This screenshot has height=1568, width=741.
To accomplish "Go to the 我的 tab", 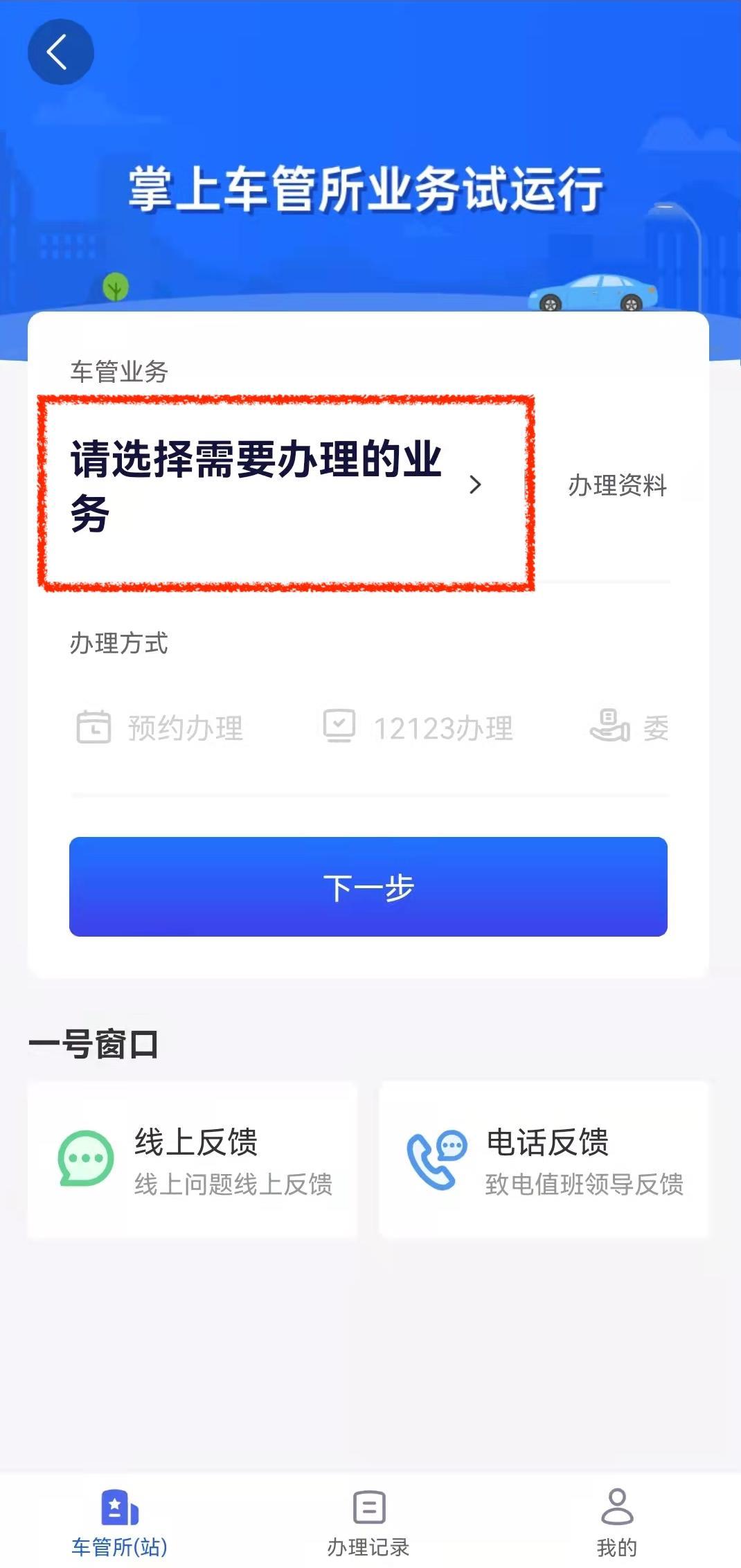I will [616, 1522].
